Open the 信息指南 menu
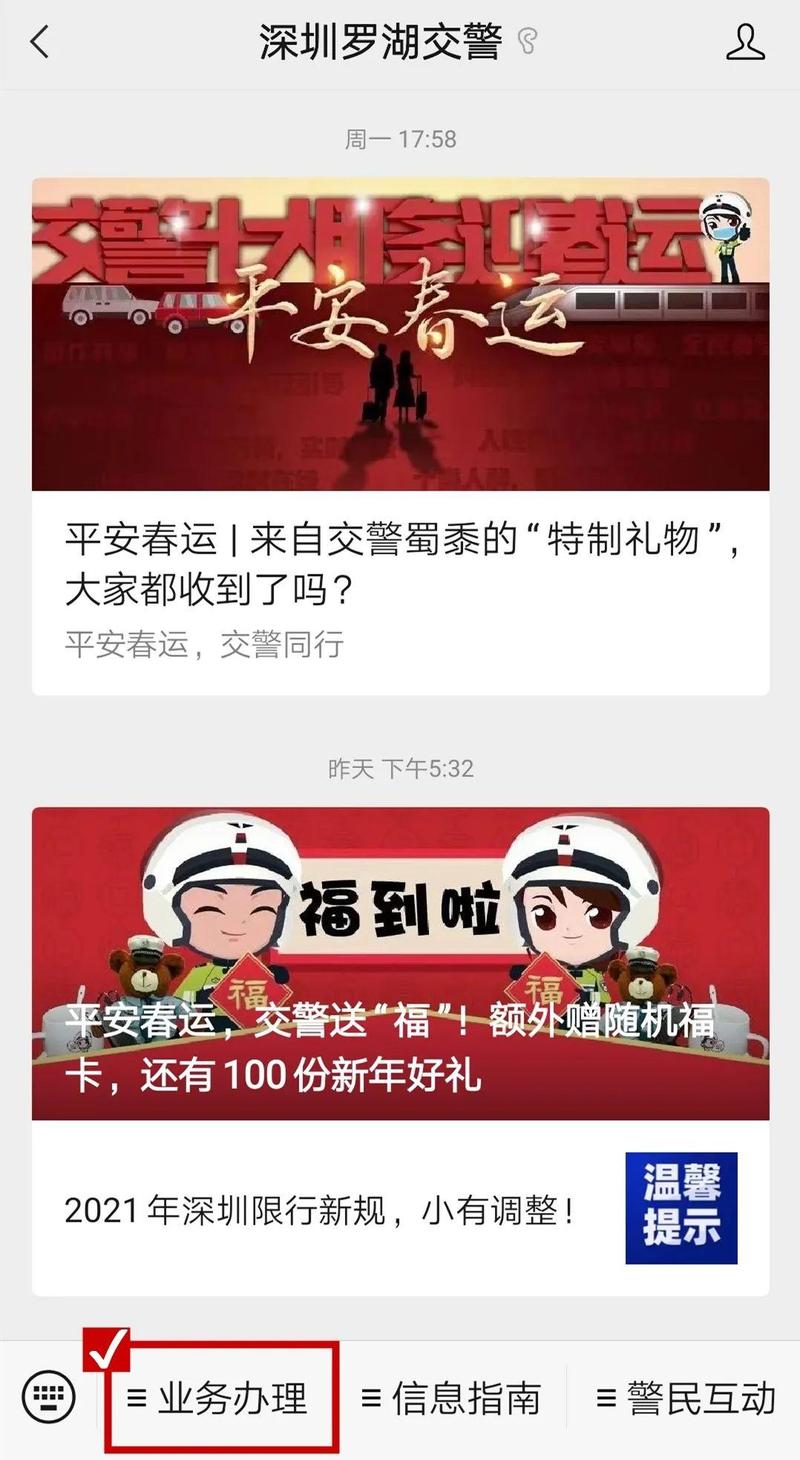Screen dimensions: 800x1460 pyautogui.click(x=452, y=1398)
